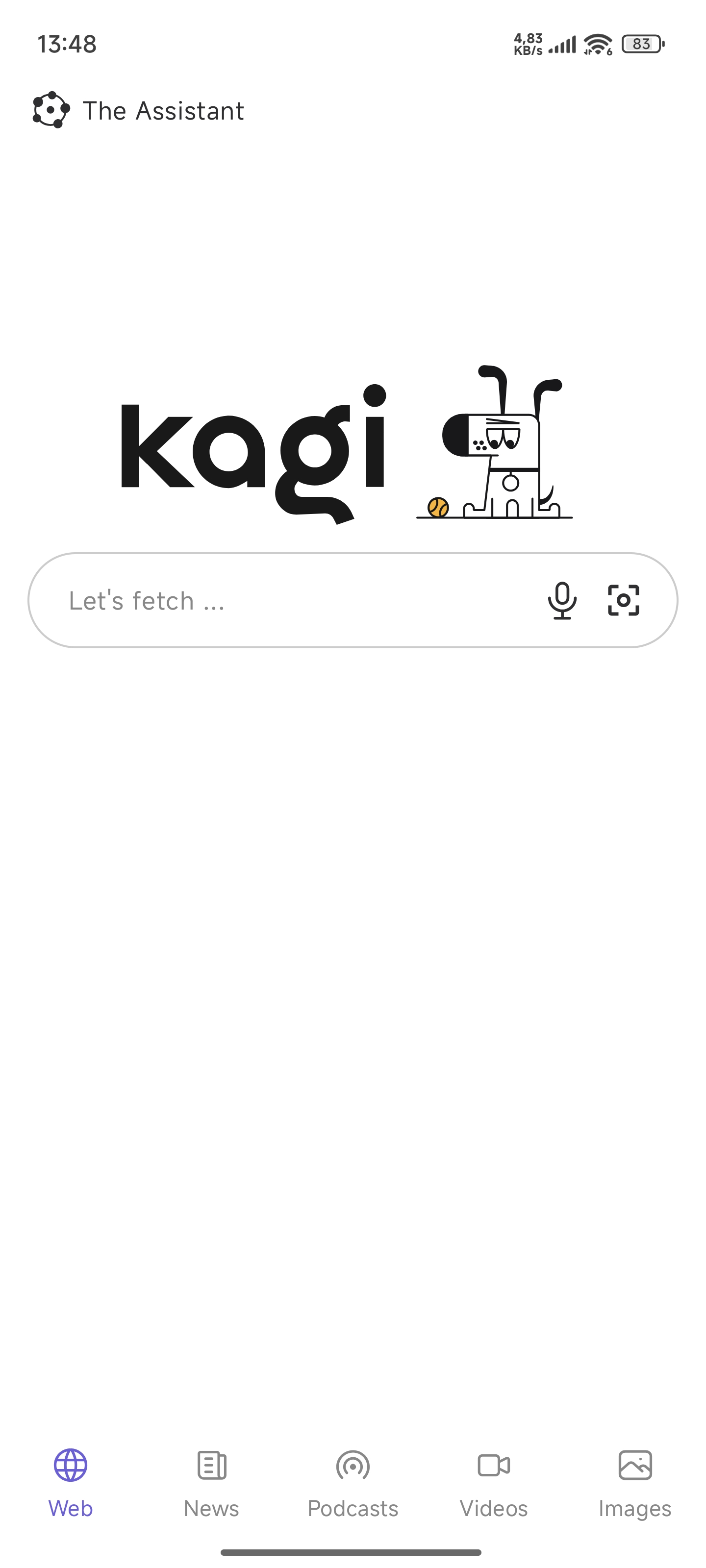
Task: Start voice search with the microphone
Action: [562, 601]
